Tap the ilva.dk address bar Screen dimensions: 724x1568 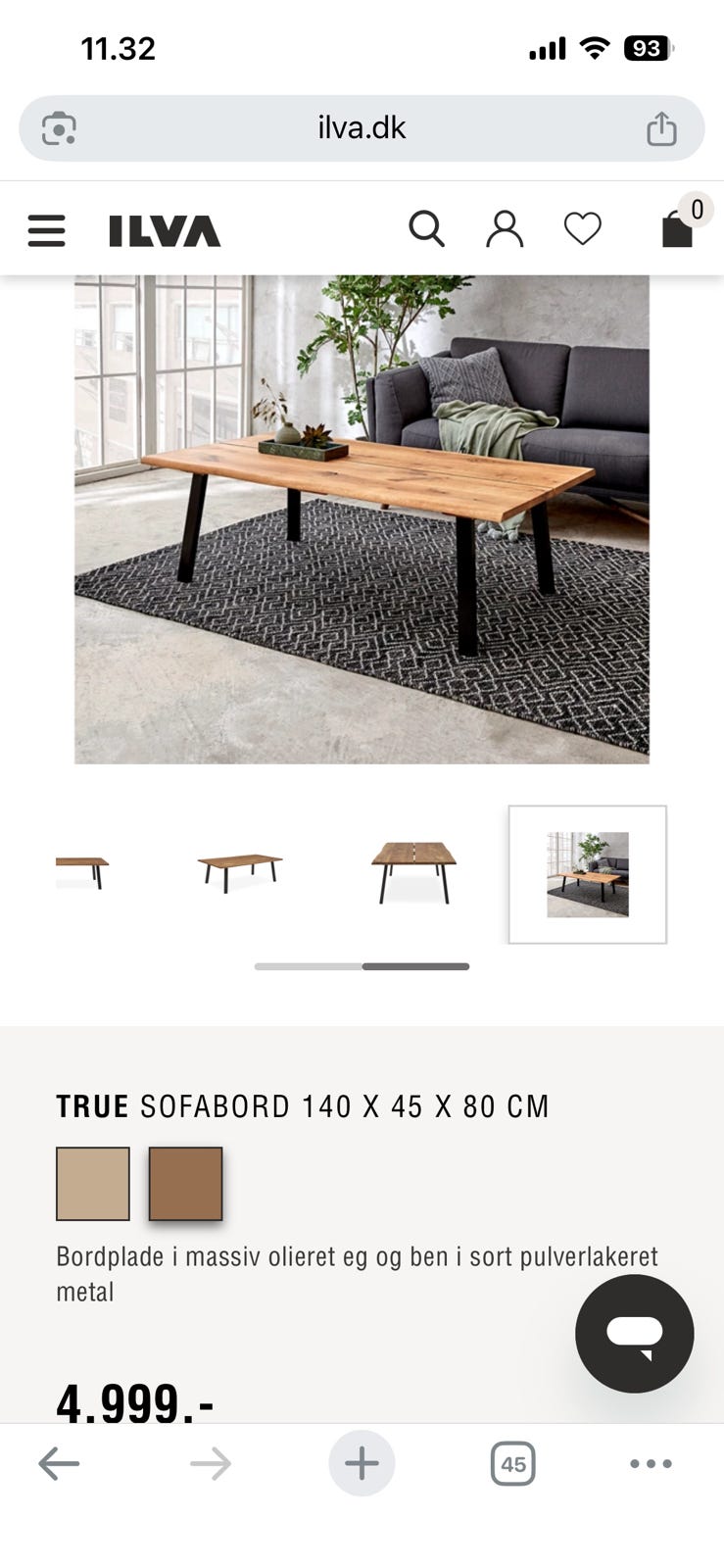[x=362, y=126]
